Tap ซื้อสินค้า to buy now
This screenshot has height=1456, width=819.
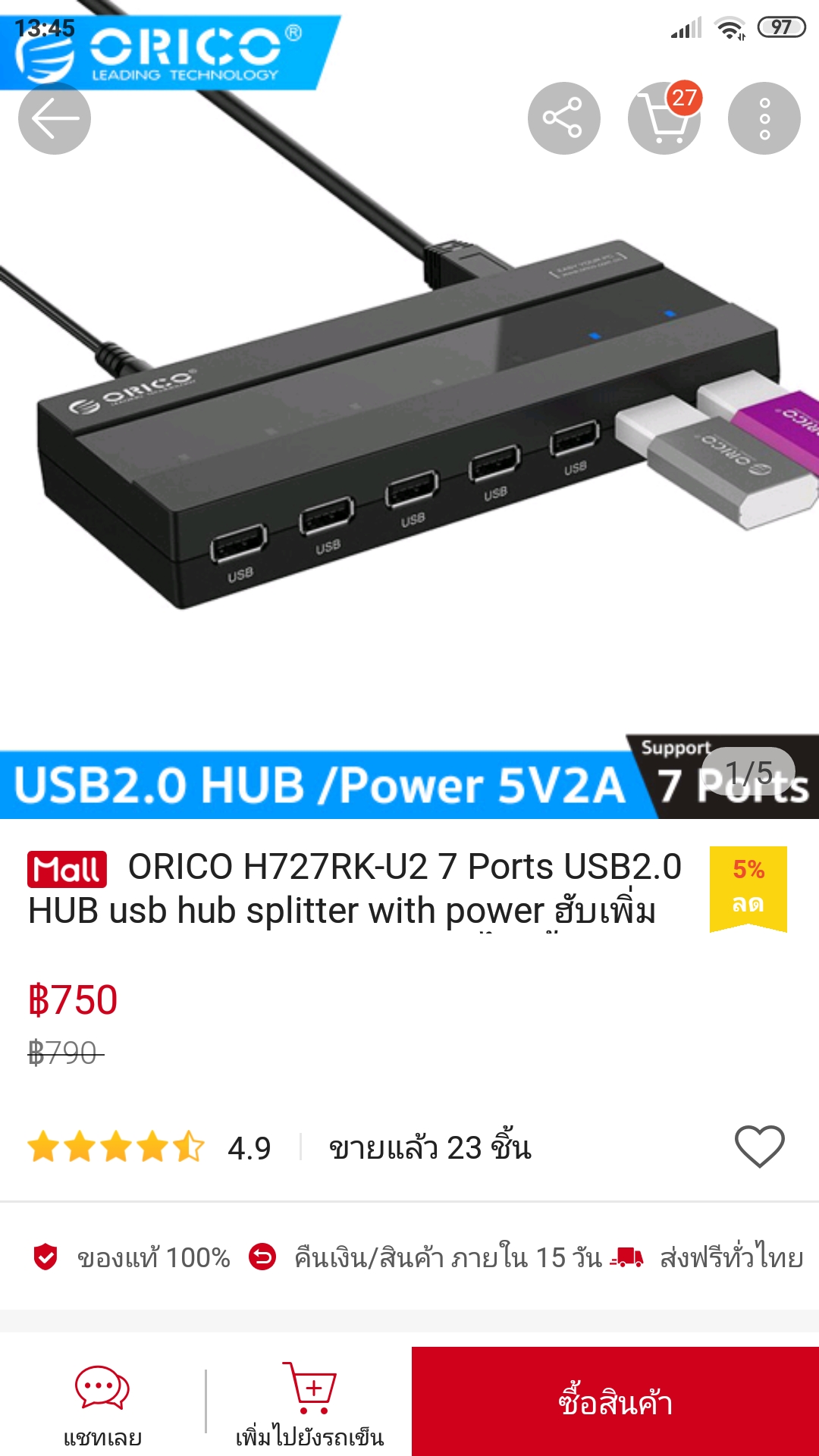(x=615, y=1401)
